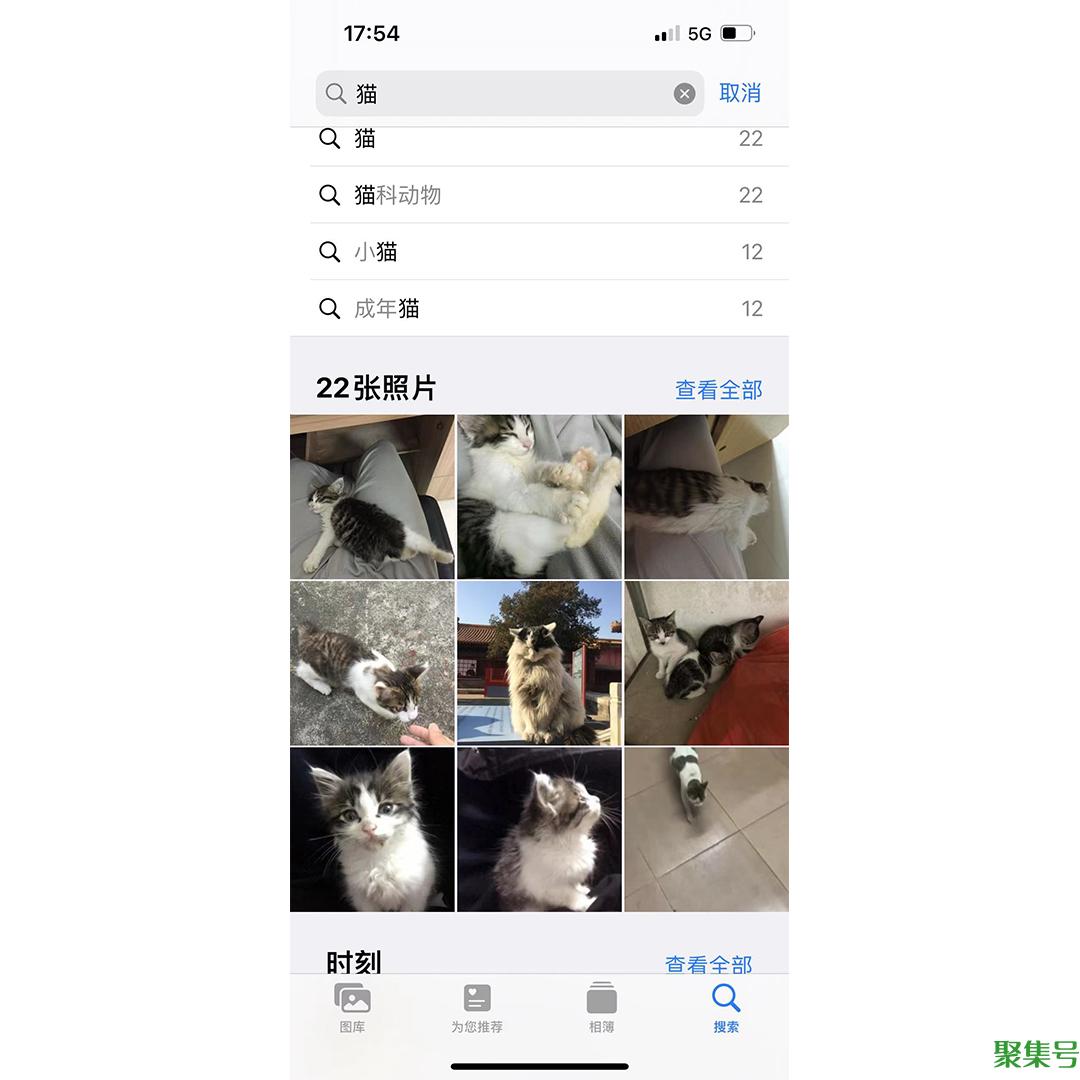
Task: Tap 查看全部 next to 22张照片
Action: [718, 390]
